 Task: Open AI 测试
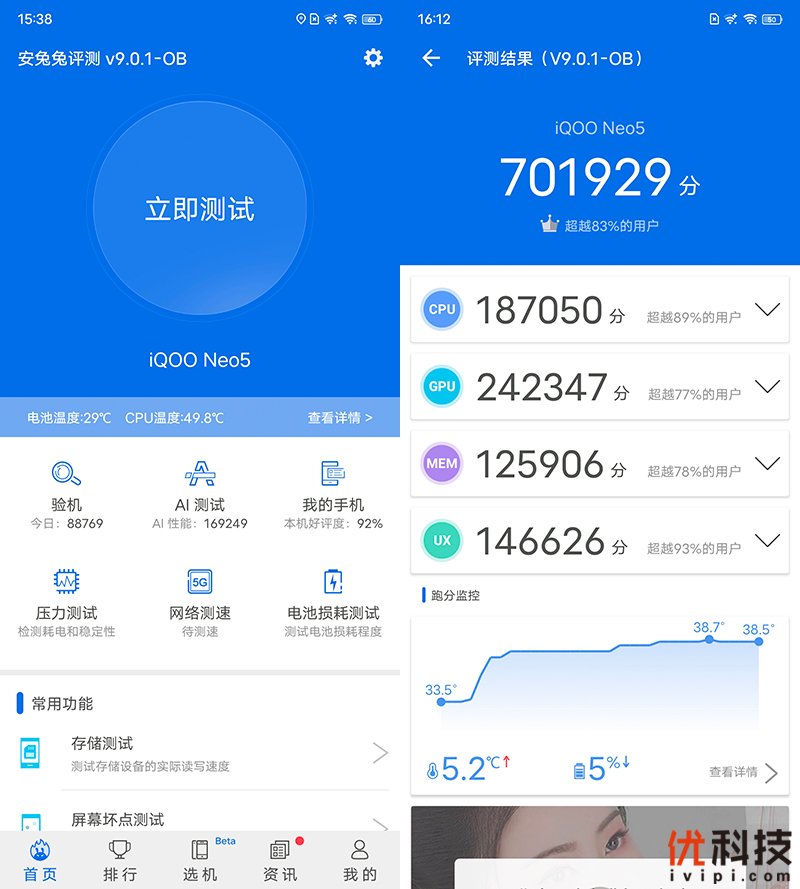pos(200,494)
